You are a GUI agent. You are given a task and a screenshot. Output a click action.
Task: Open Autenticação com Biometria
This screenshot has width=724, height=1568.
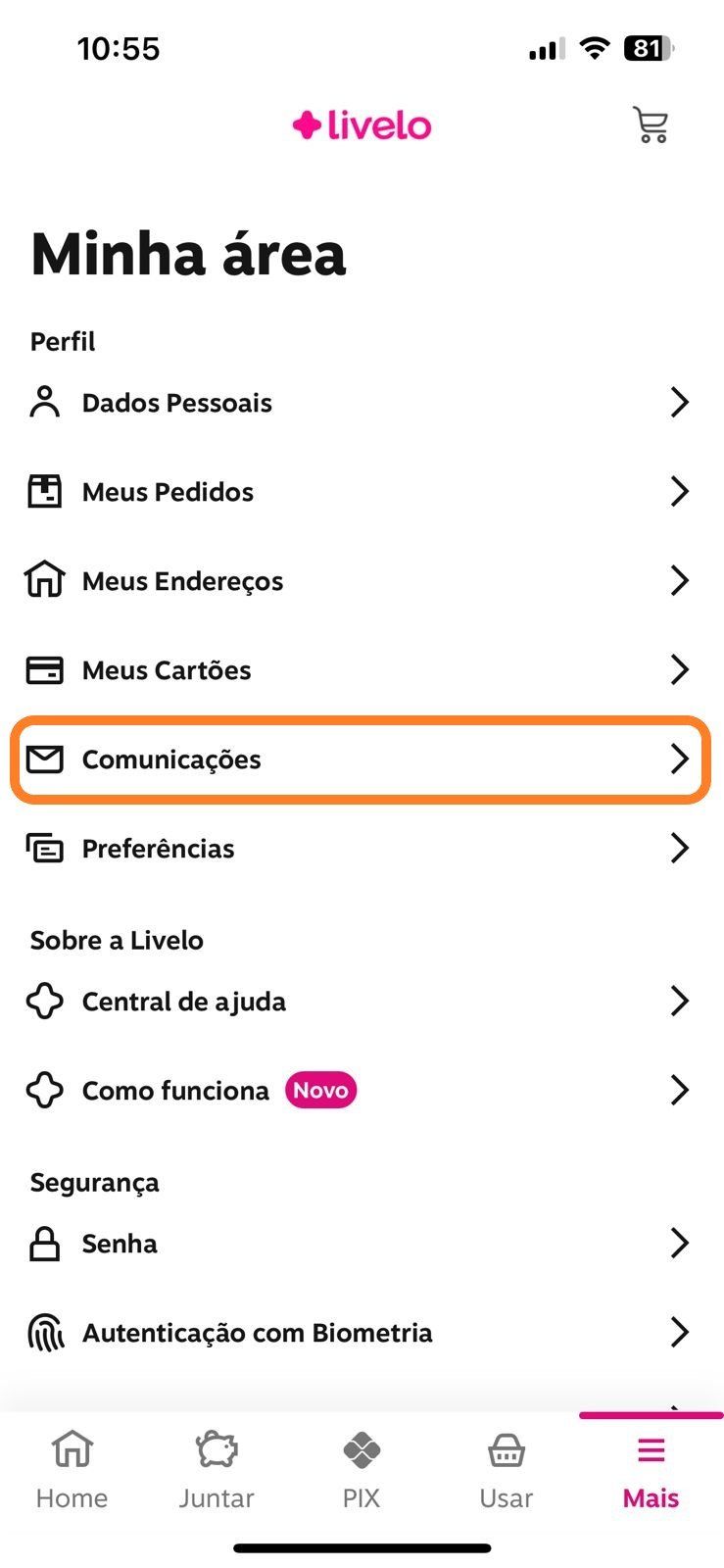coord(362,1332)
